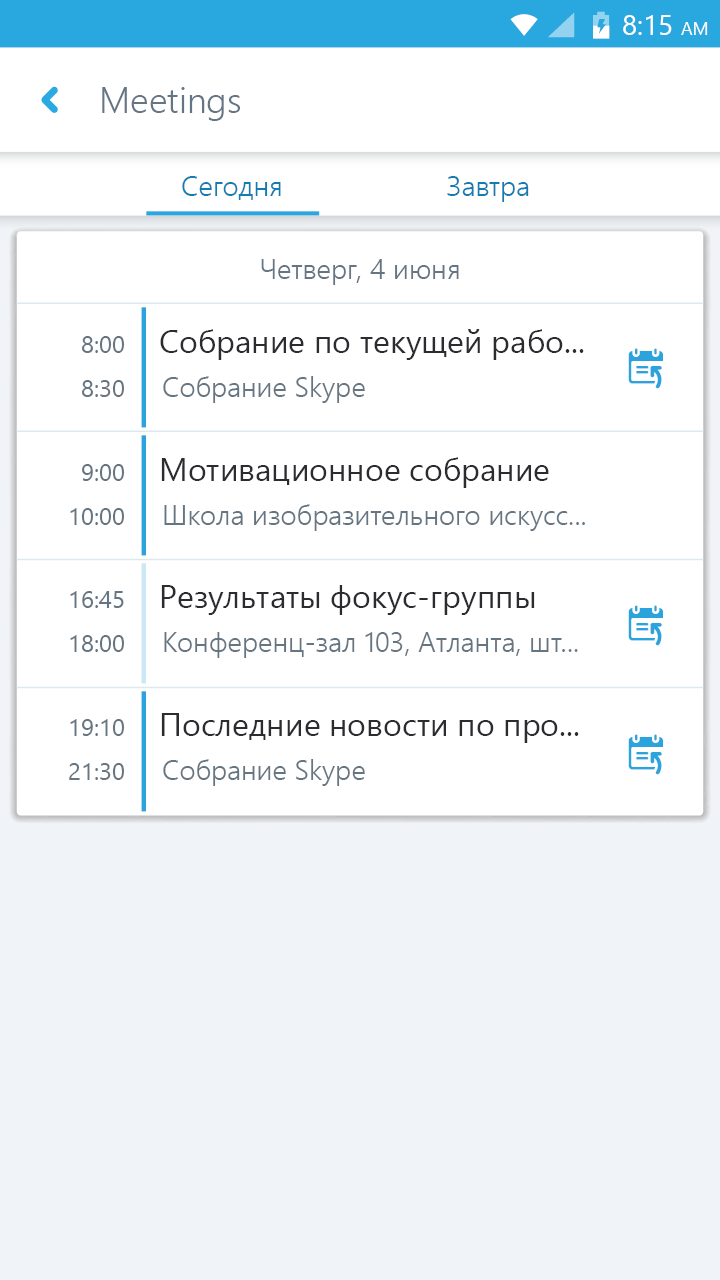This screenshot has width=720, height=1280.
Task: Select the Сегодня tab
Action: (x=232, y=187)
